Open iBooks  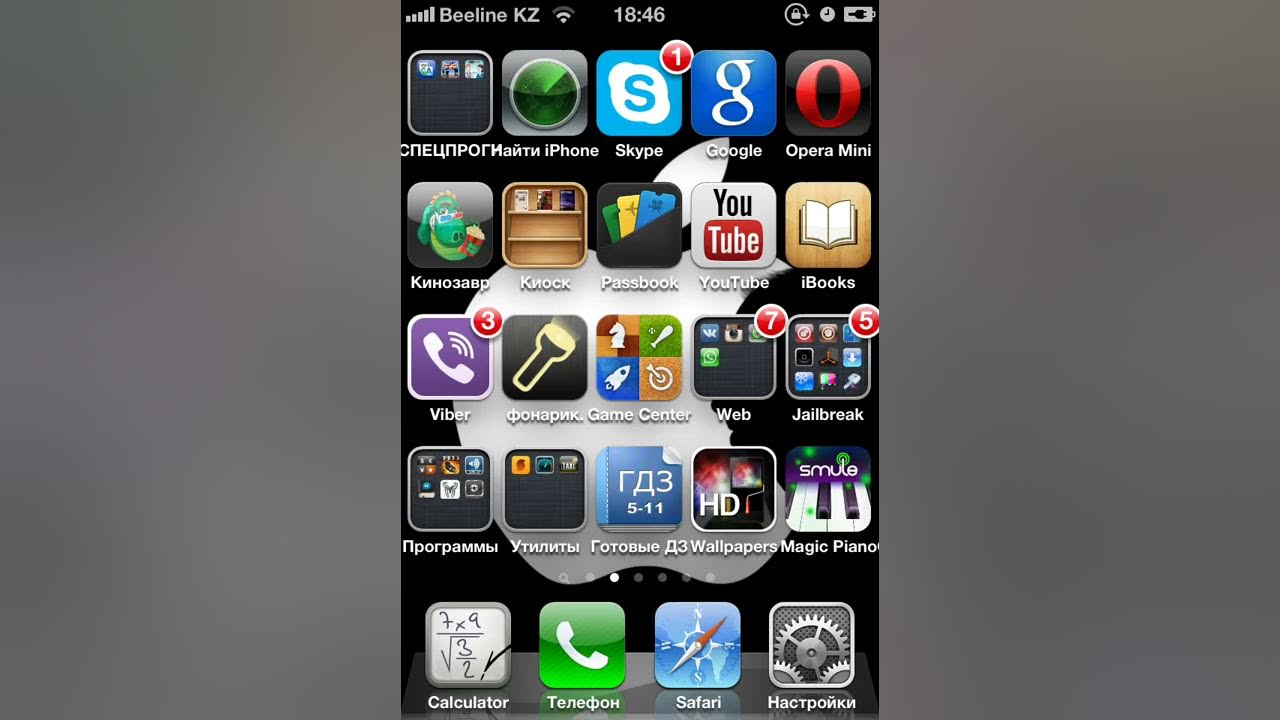(828, 225)
